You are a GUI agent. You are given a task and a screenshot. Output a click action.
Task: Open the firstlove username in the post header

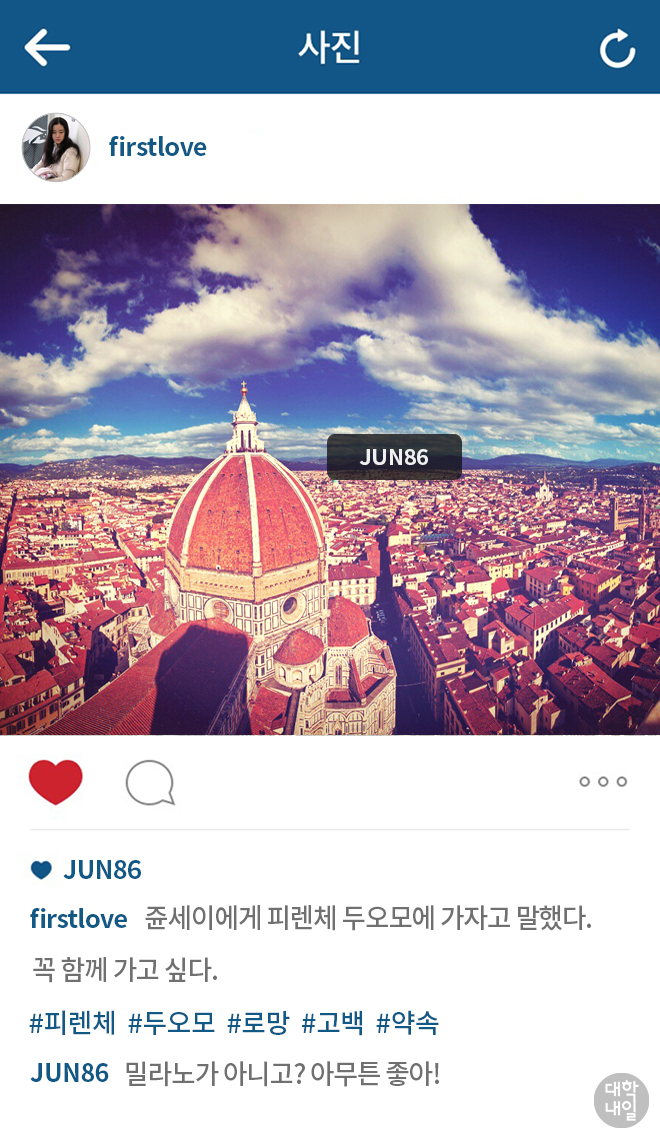point(158,147)
